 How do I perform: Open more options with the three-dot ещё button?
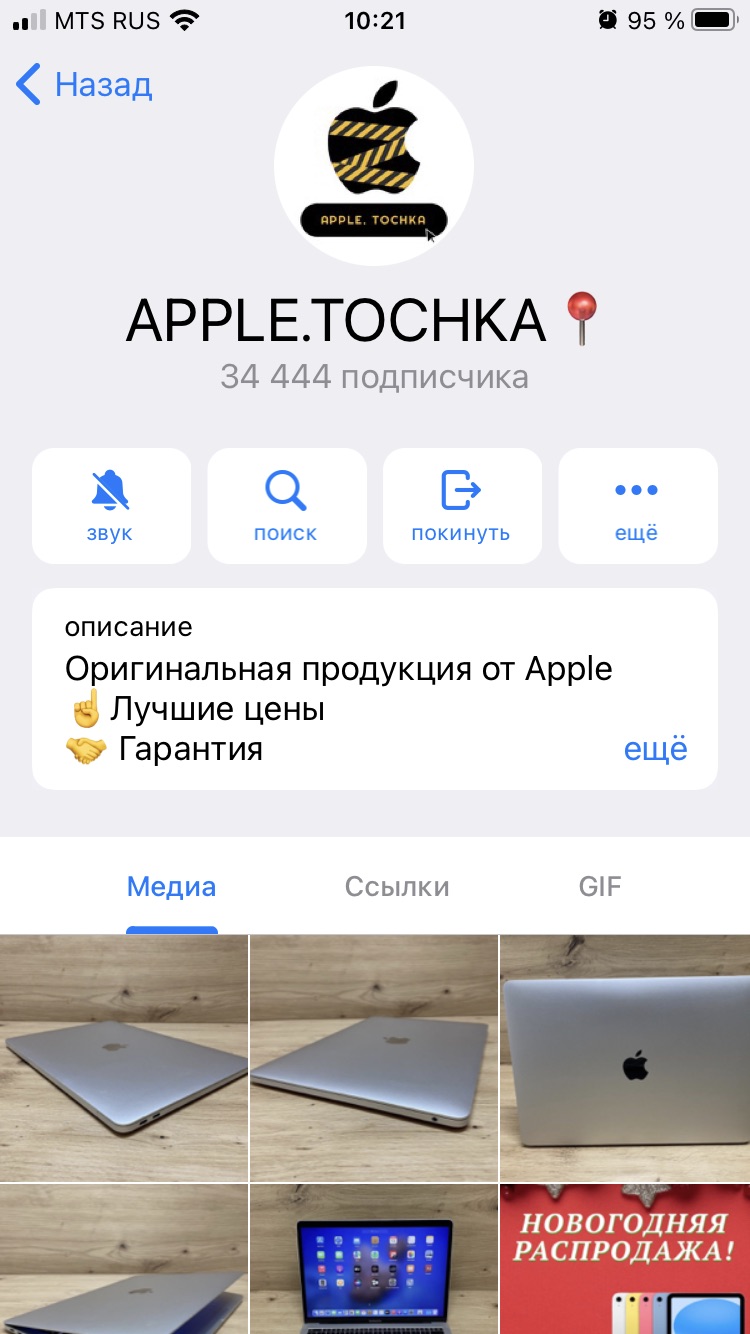pyautogui.click(x=637, y=505)
